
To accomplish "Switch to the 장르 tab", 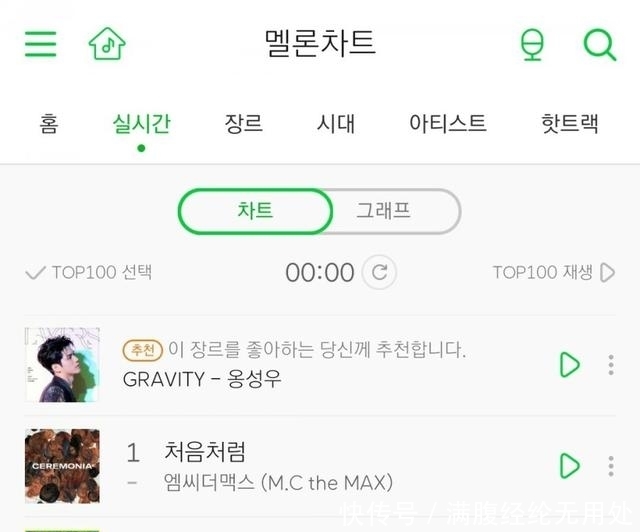I will [x=244, y=124].
